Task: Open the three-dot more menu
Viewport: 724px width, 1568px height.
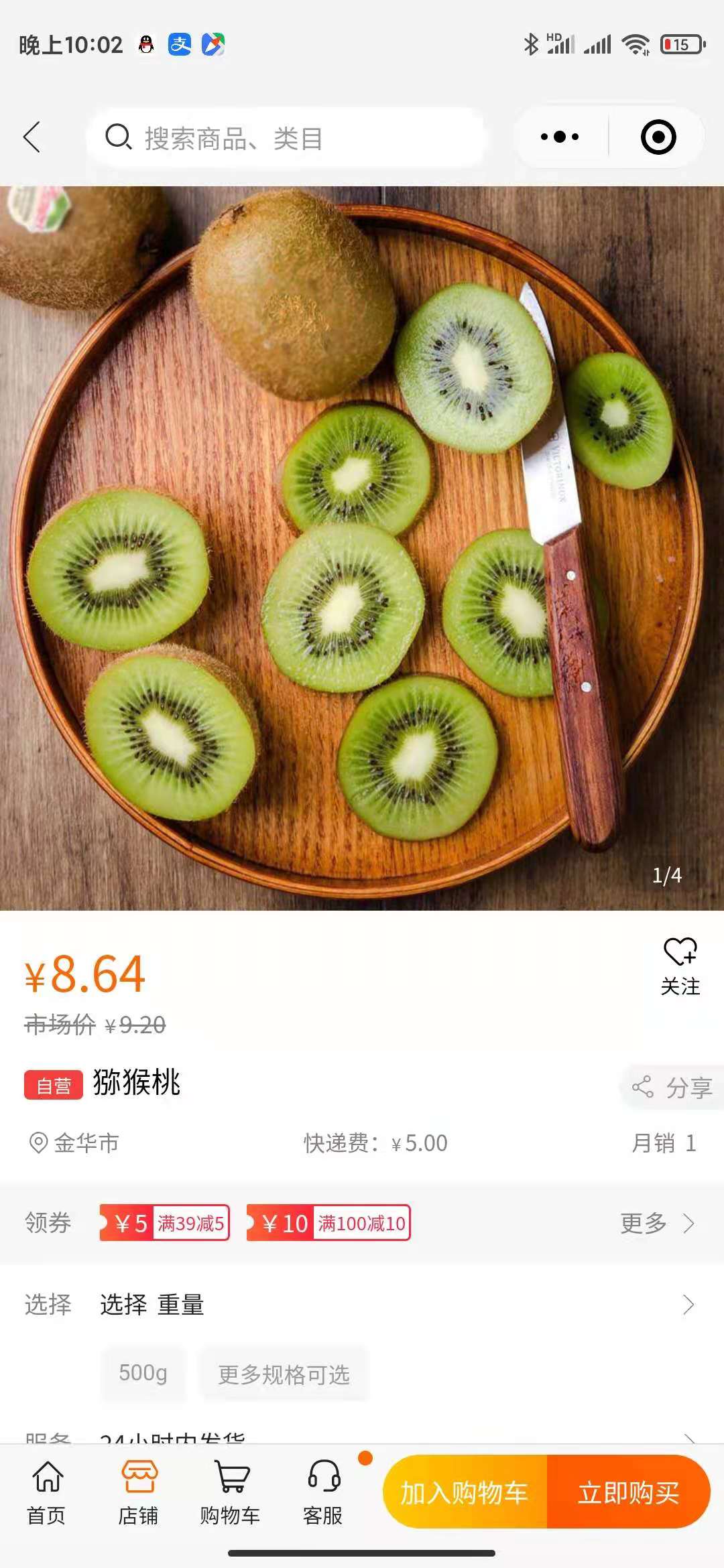Action: pos(560,137)
